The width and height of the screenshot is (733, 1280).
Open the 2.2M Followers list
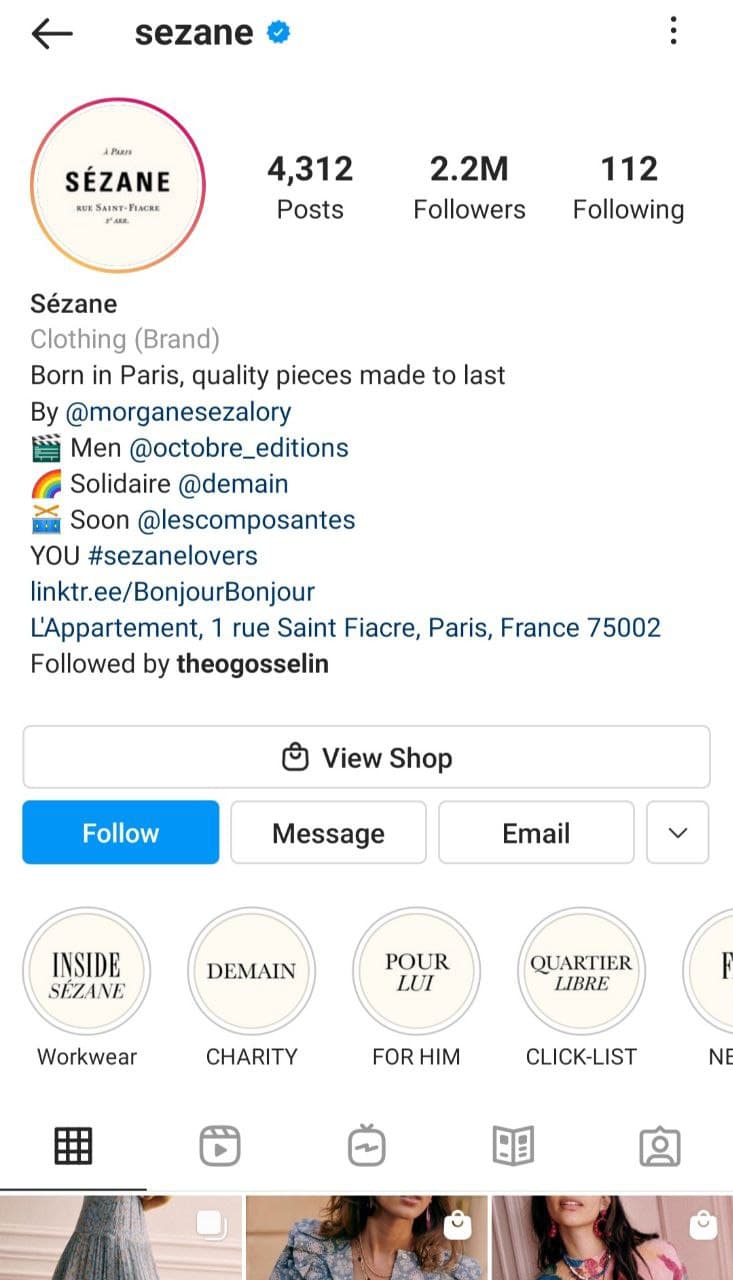click(x=469, y=187)
